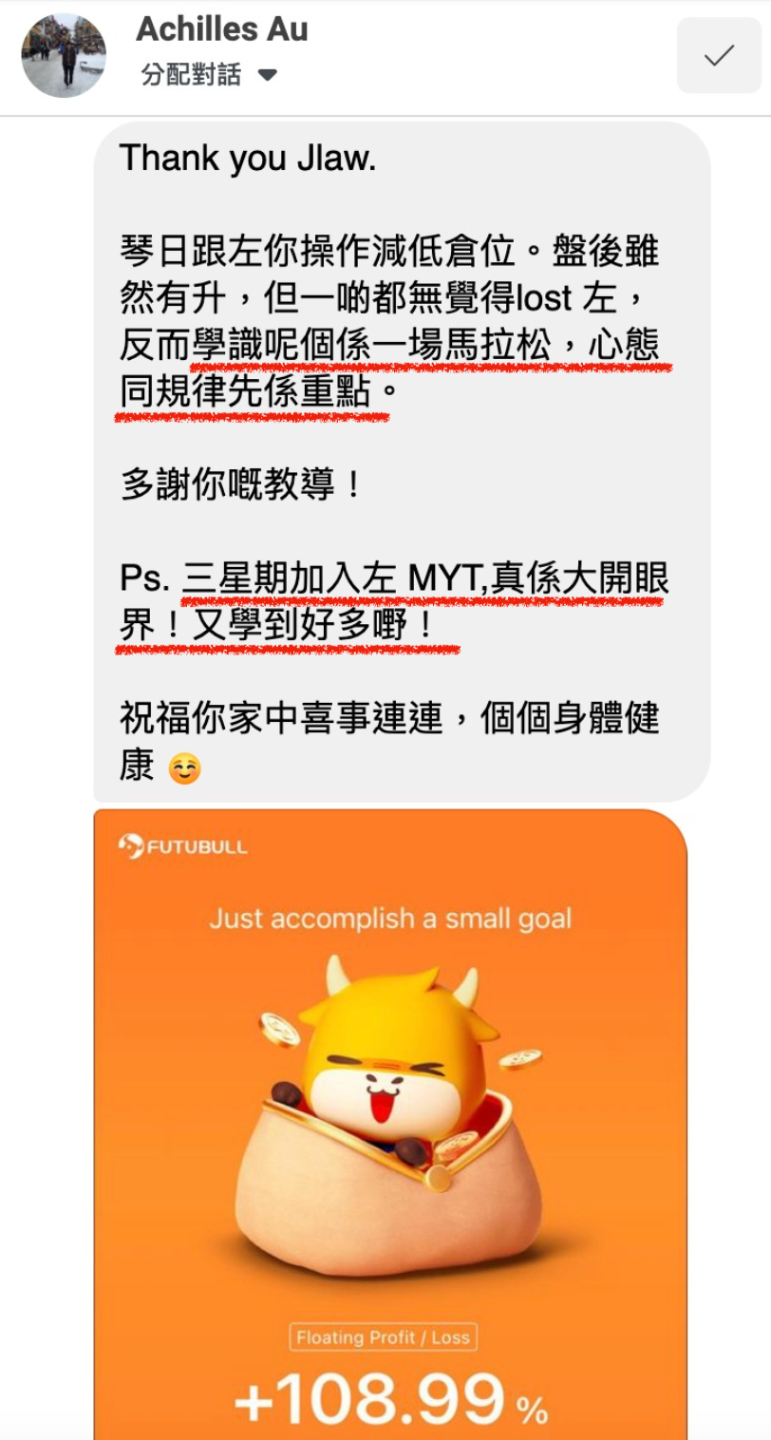Expand the 分配對話 dropdown
Screen dimensions: 771x1440
[266, 75]
